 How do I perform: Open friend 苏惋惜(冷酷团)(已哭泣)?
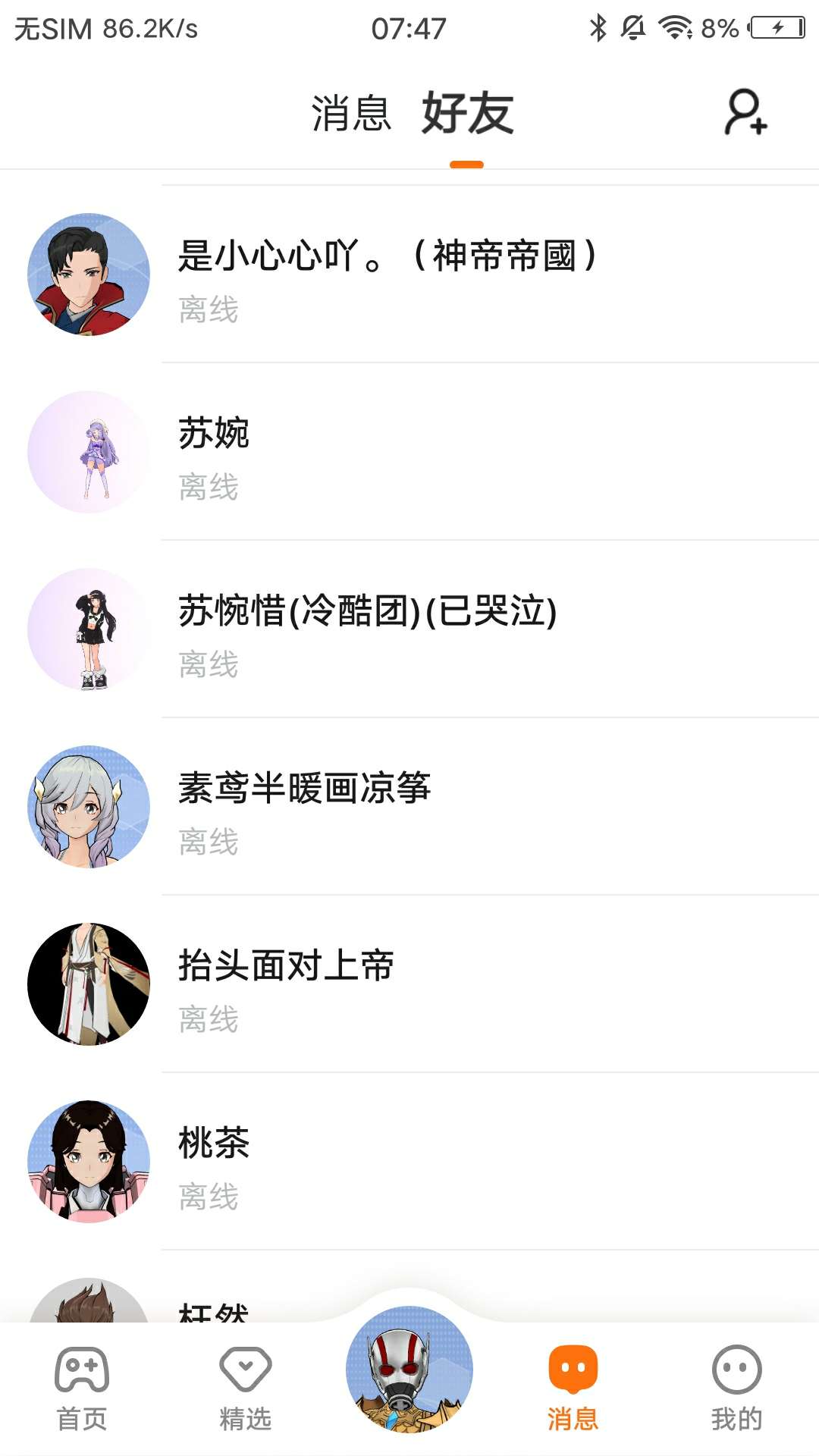[x=409, y=629]
